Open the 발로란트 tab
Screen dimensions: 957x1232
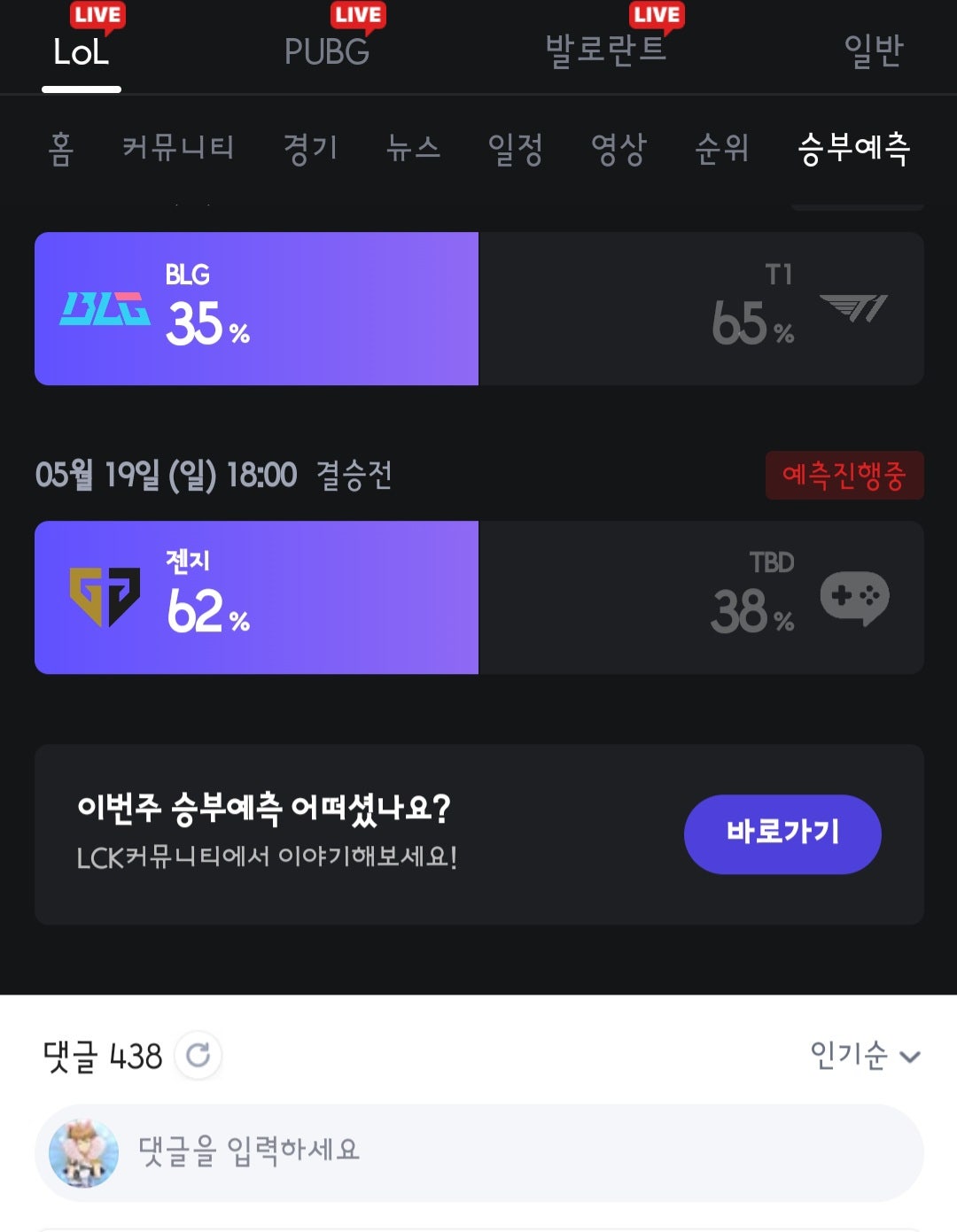608,51
